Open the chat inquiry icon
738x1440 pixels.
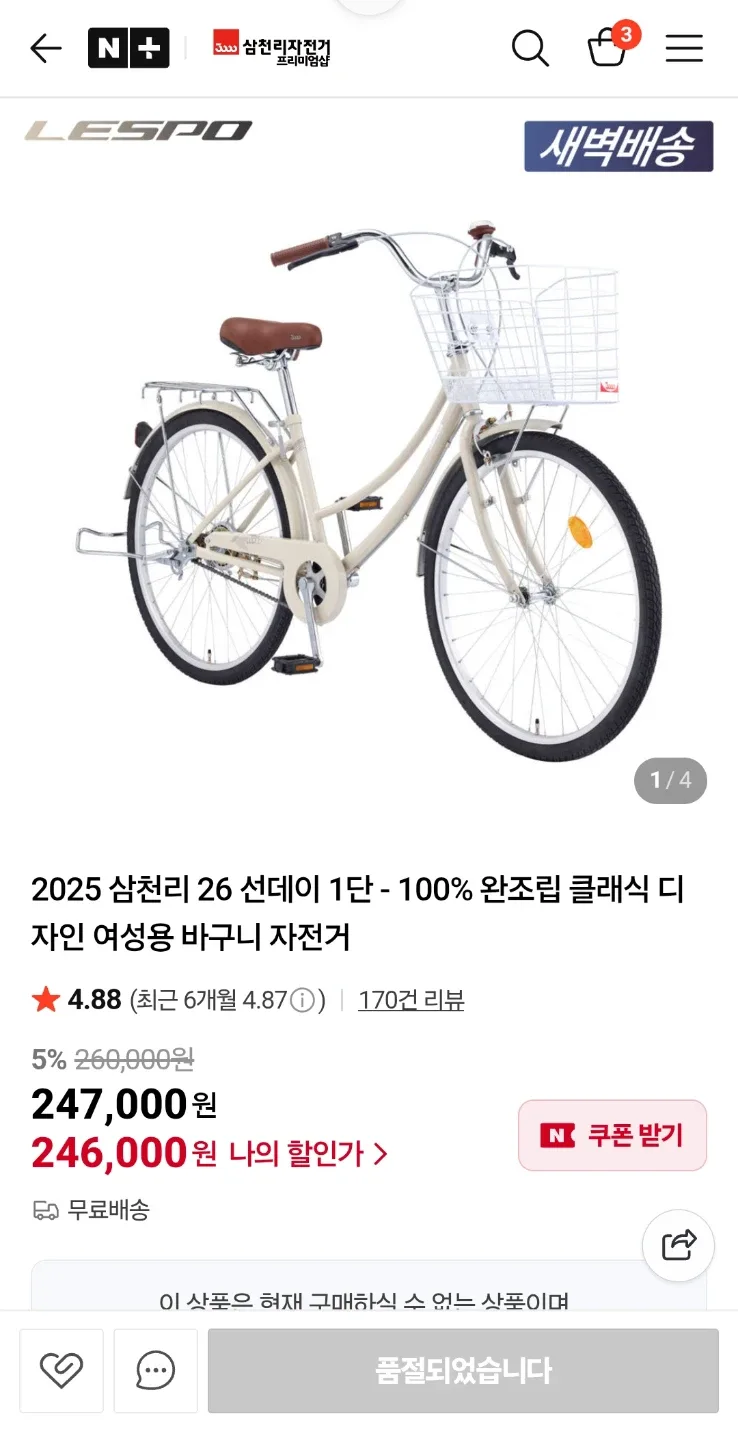(x=155, y=1370)
